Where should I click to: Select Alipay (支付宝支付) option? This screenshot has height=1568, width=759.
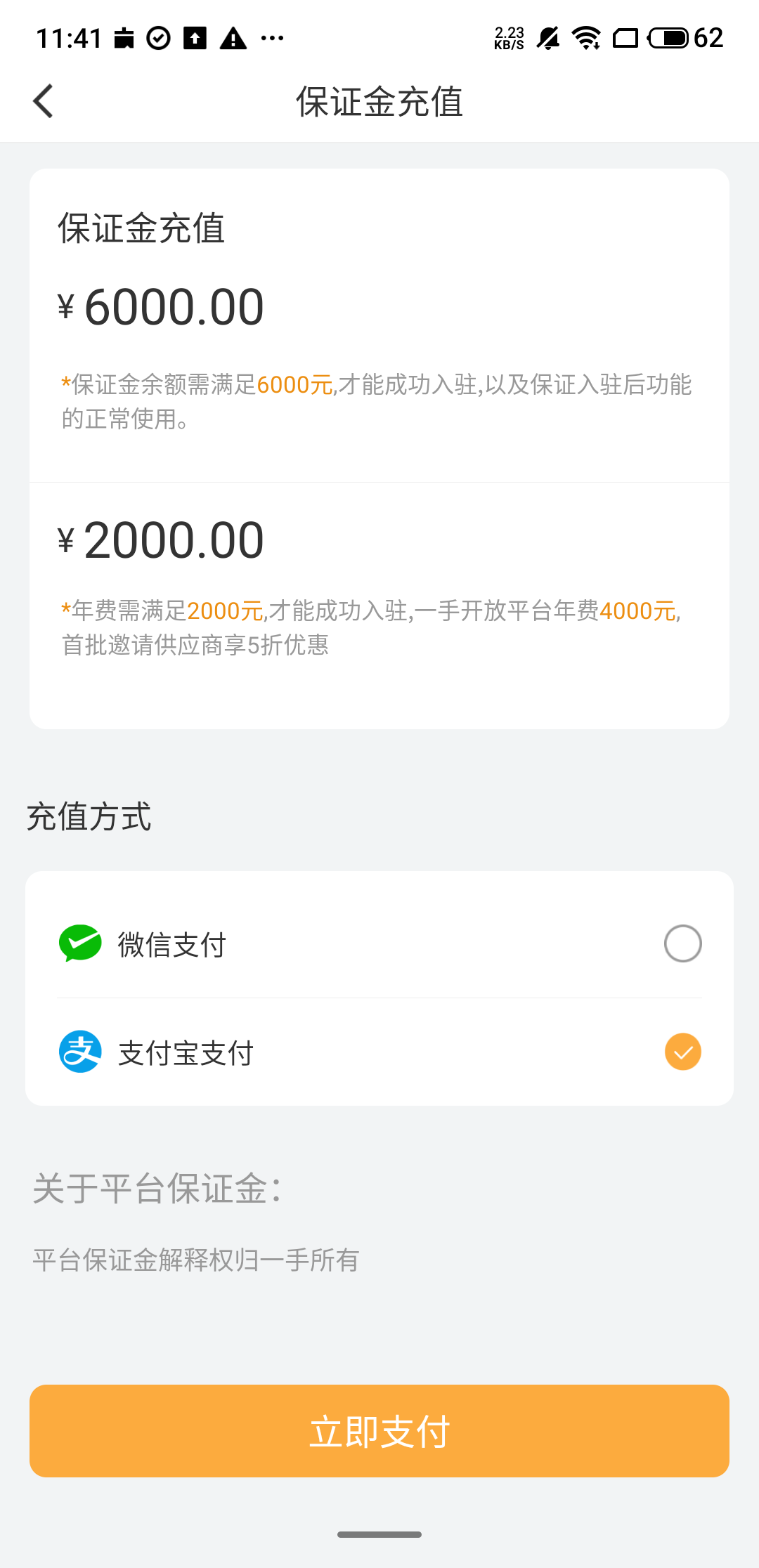click(379, 1052)
